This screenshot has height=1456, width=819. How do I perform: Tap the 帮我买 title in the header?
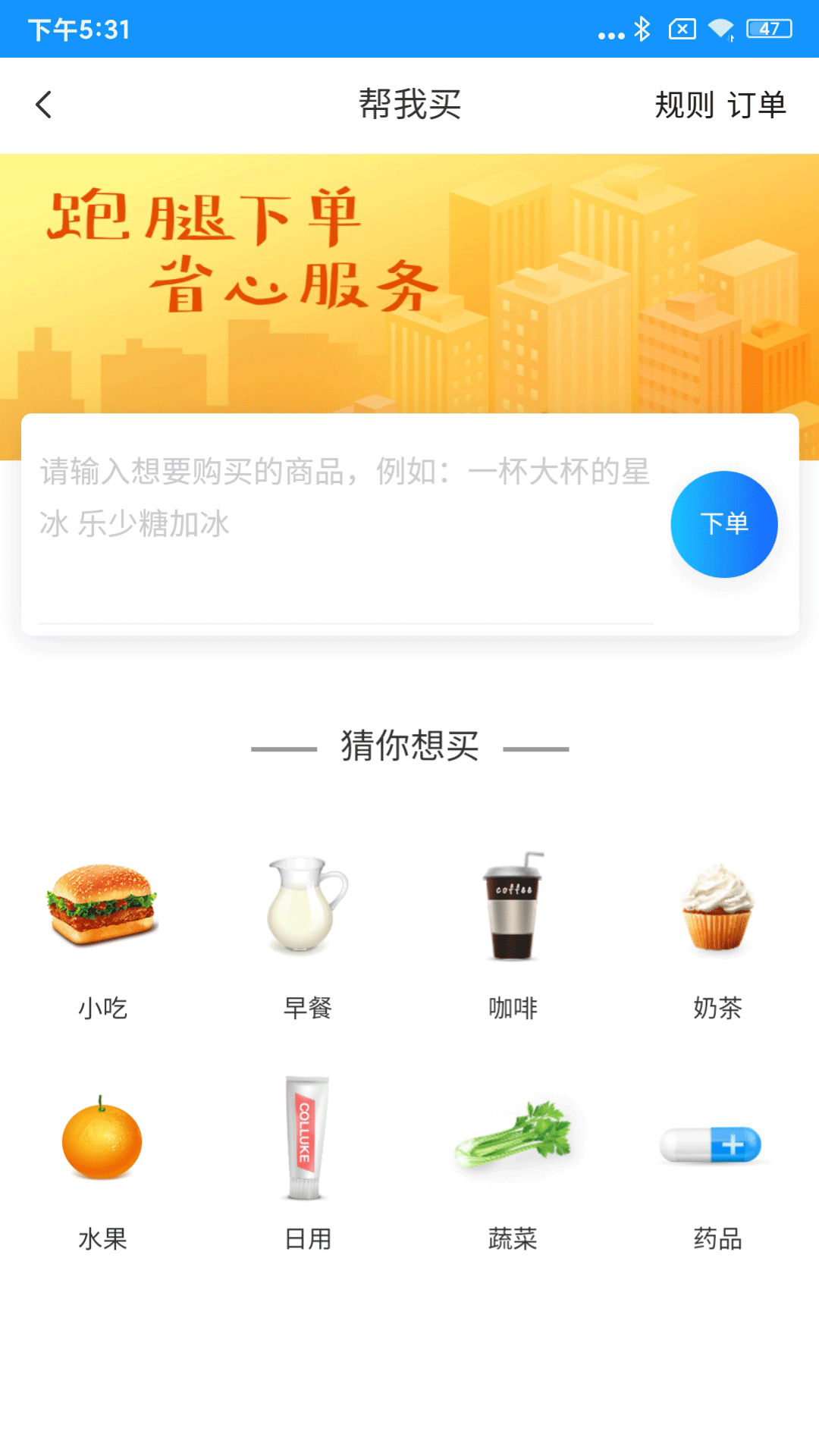pyautogui.click(x=409, y=104)
